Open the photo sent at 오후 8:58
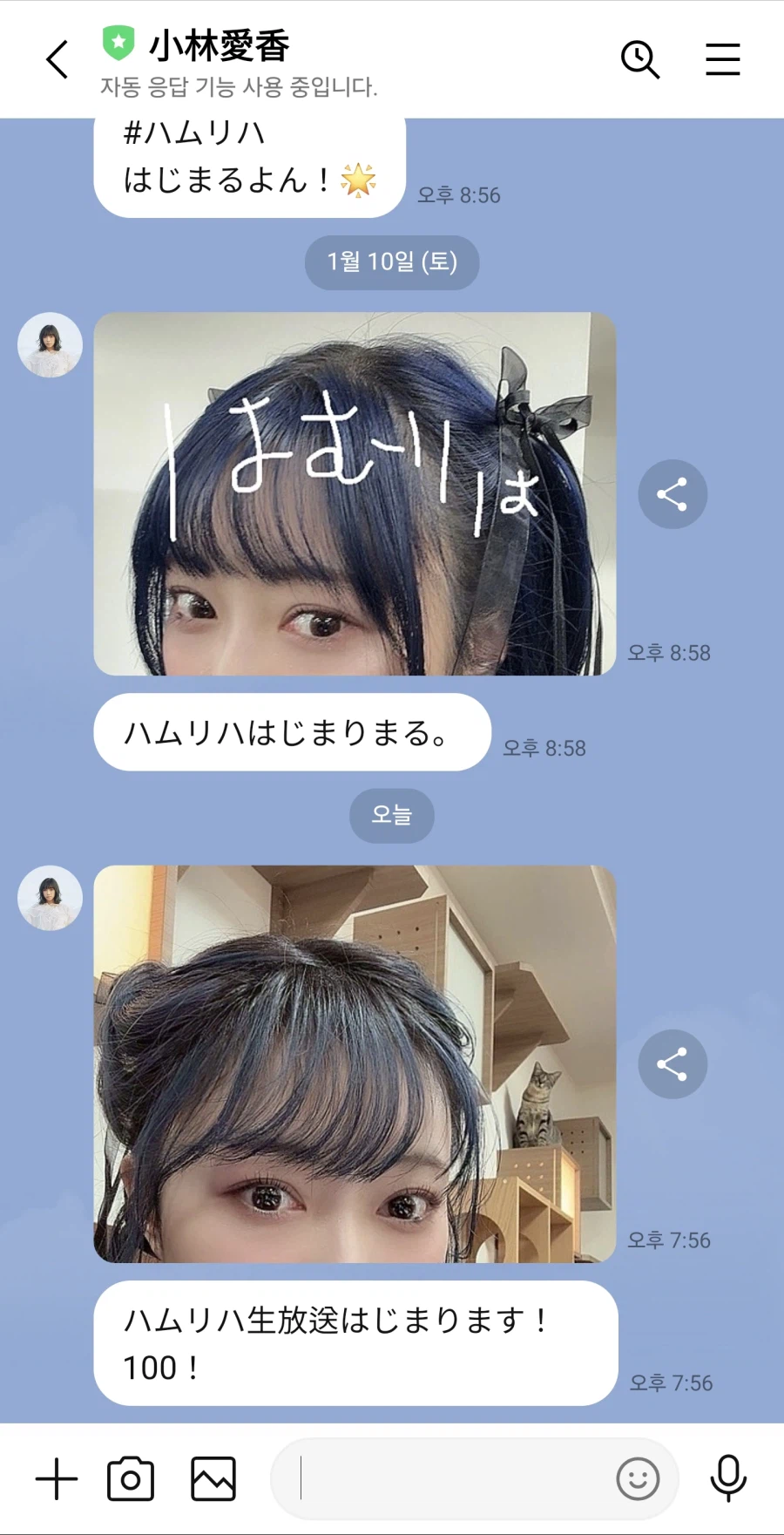 (355, 493)
